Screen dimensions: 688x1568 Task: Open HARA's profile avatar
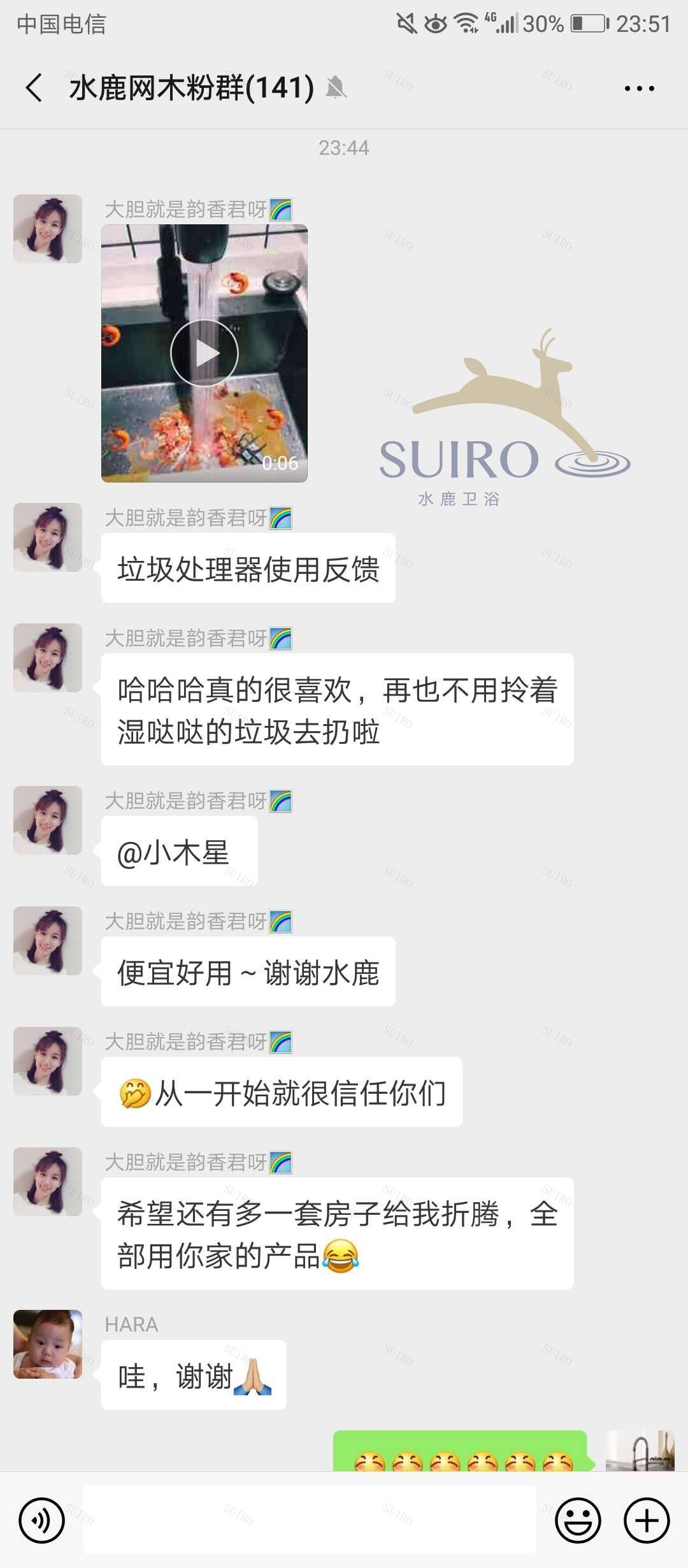click(48, 1344)
